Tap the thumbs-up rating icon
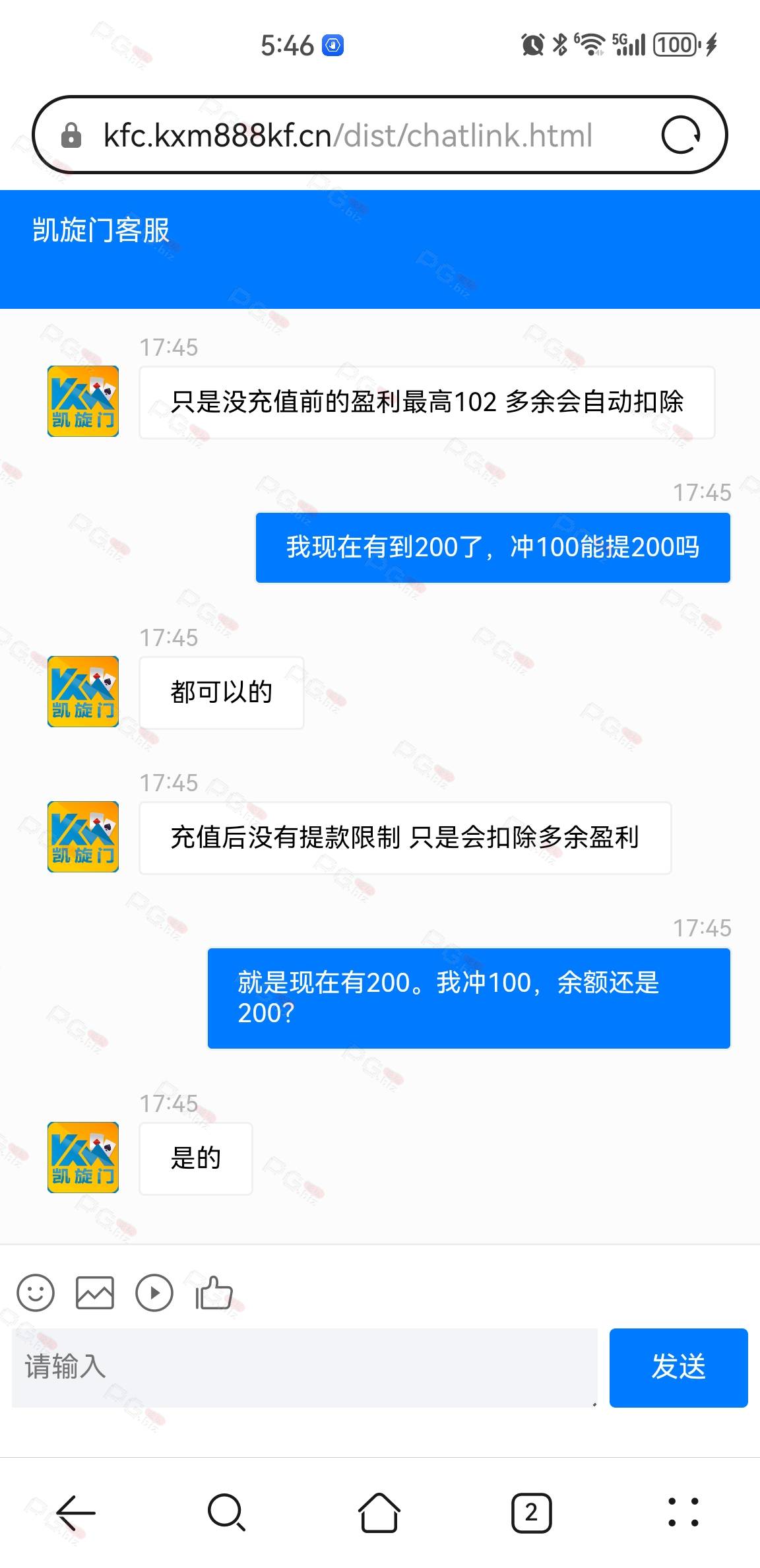Viewport: 760px width, 1568px height. pos(214,1292)
